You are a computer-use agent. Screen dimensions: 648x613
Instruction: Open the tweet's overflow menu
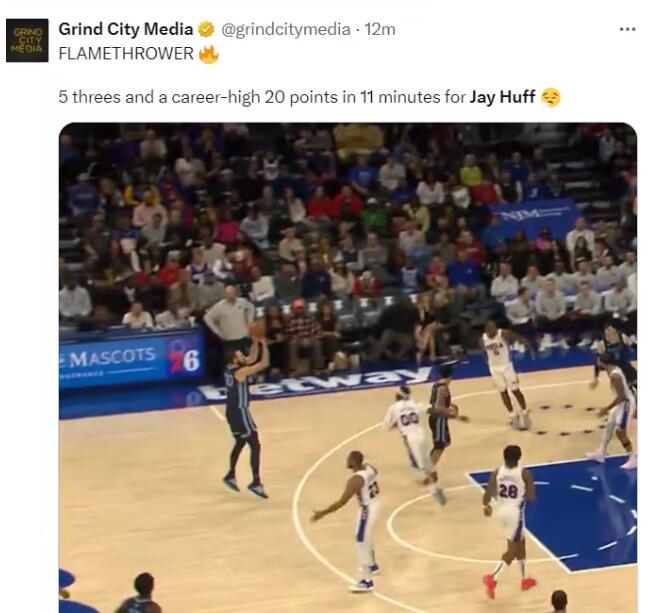tap(627, 29)
